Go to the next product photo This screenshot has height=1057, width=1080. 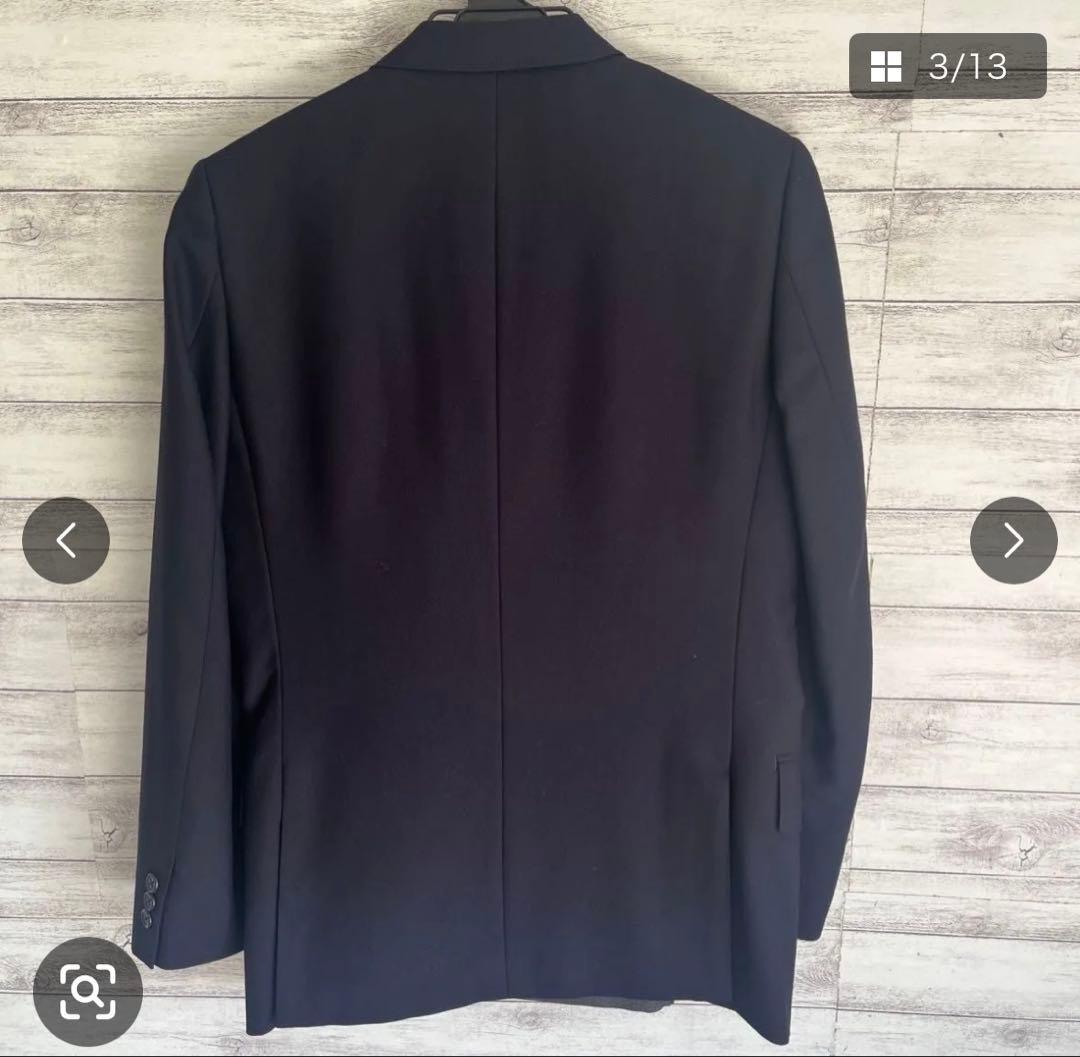point(1013,541)
